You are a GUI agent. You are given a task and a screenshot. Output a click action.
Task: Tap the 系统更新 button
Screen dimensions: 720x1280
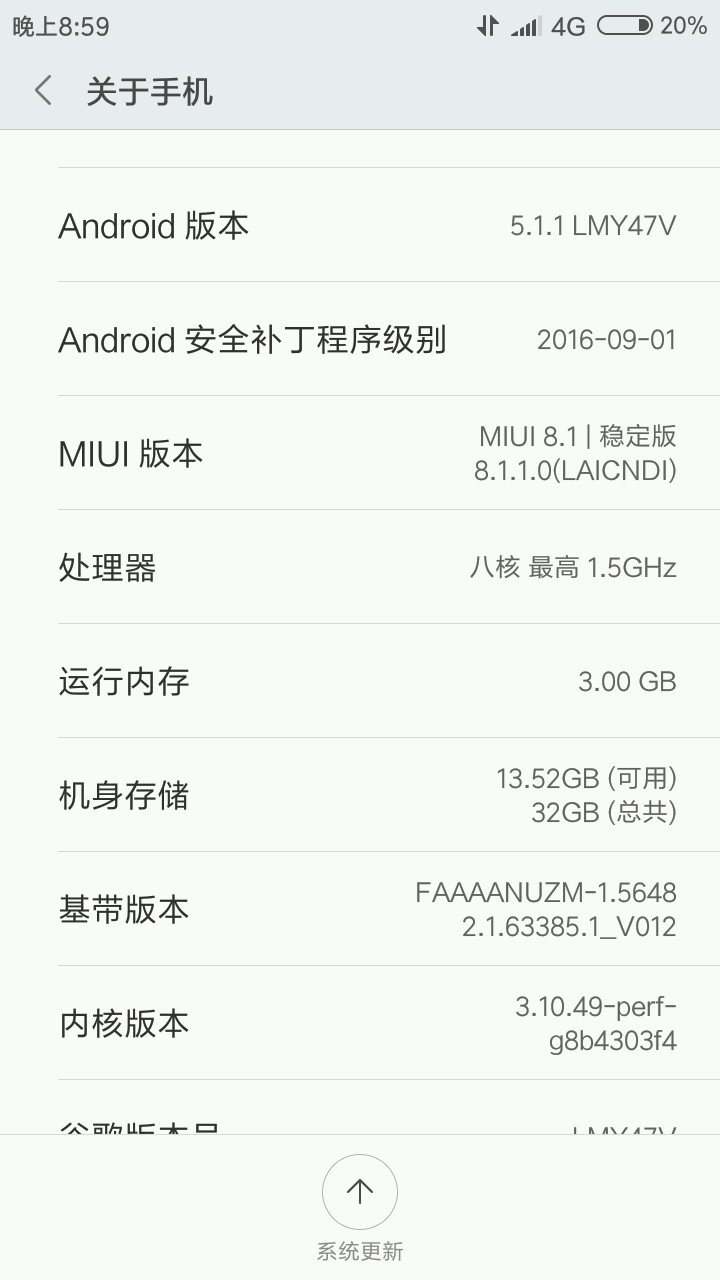tap(360, 1192)
